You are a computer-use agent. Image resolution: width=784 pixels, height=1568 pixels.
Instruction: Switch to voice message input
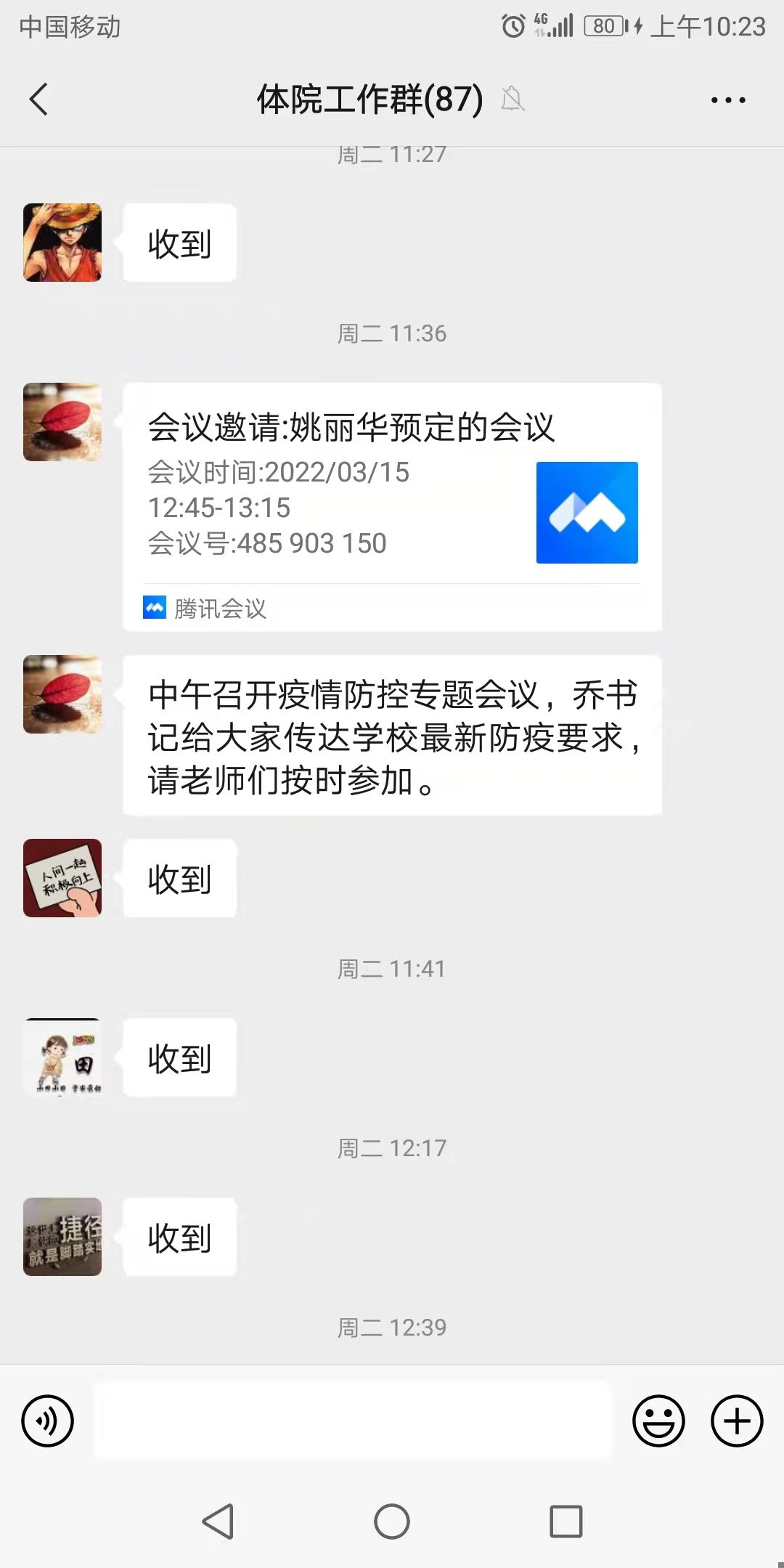pos(48,1421)
